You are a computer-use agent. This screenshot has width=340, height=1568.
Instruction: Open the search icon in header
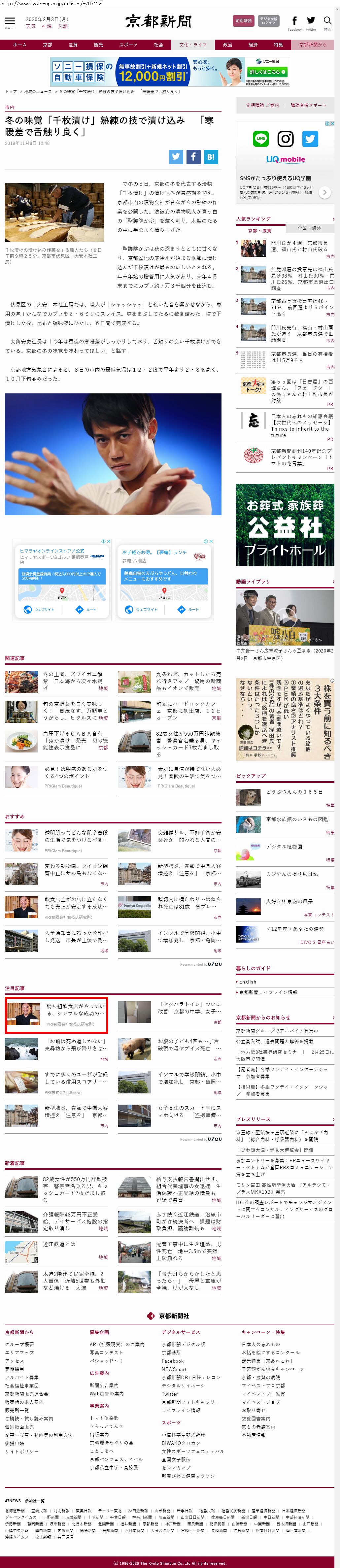(327, 22)
